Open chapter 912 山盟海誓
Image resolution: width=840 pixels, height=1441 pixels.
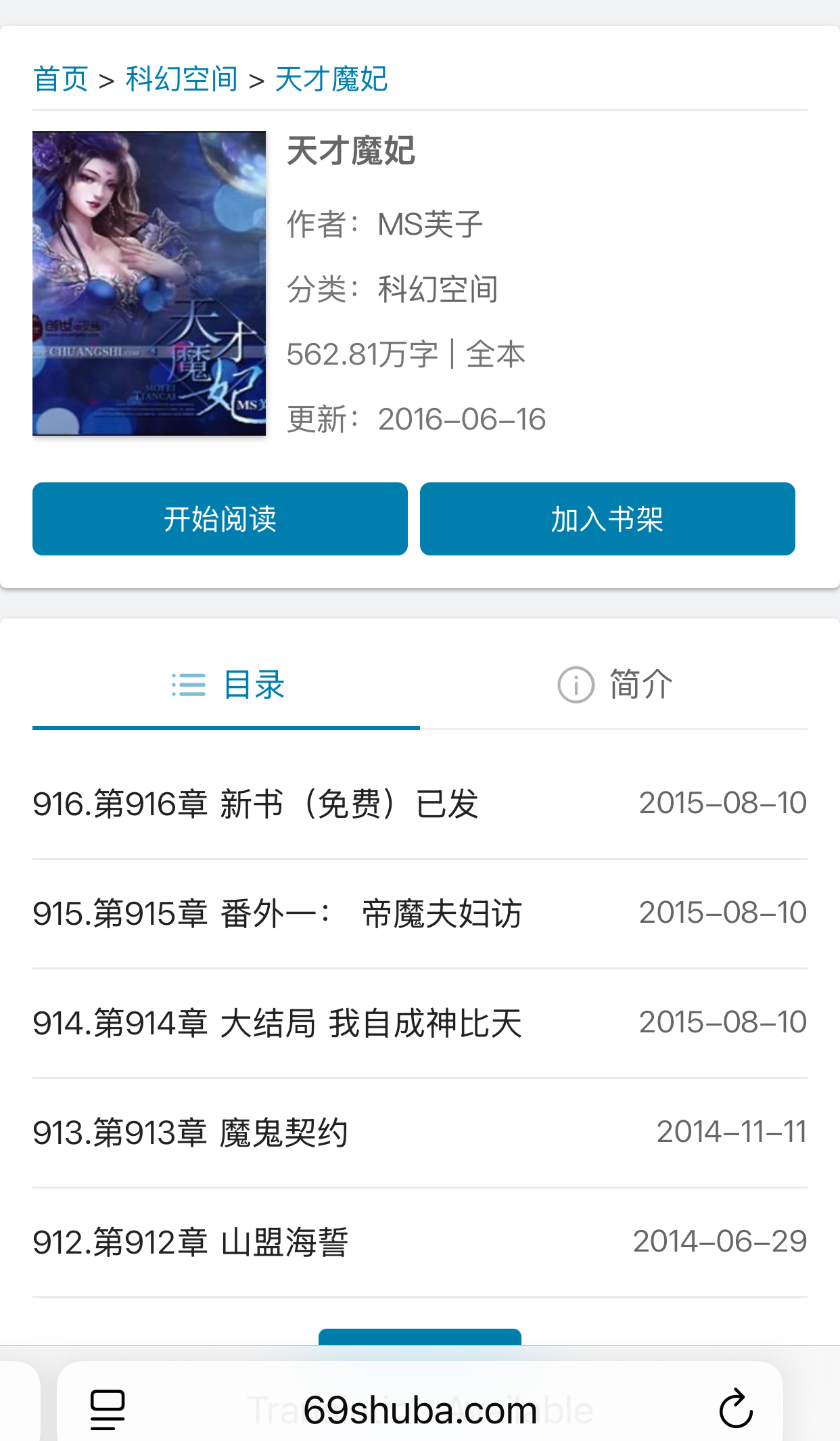tap(191, 1242)
